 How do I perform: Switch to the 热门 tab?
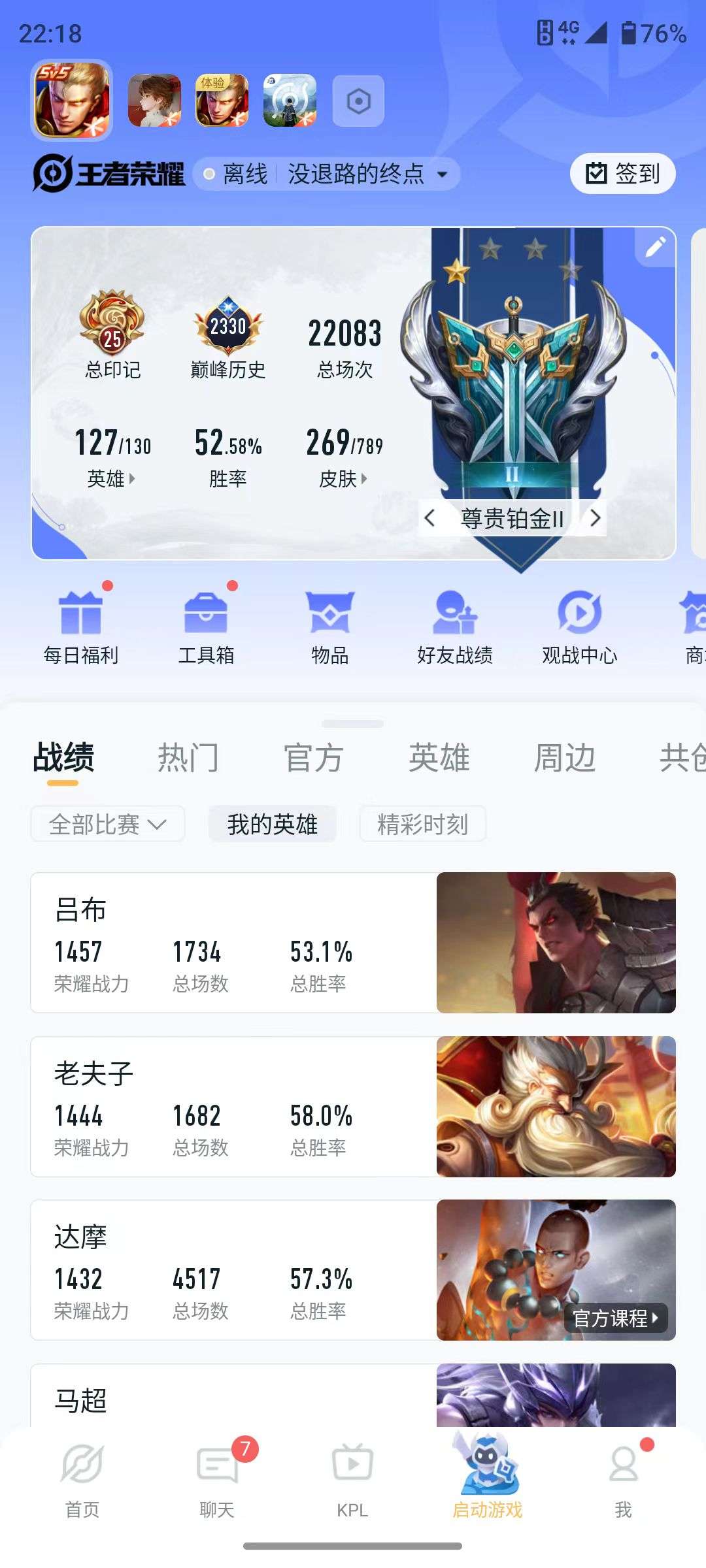187,757
